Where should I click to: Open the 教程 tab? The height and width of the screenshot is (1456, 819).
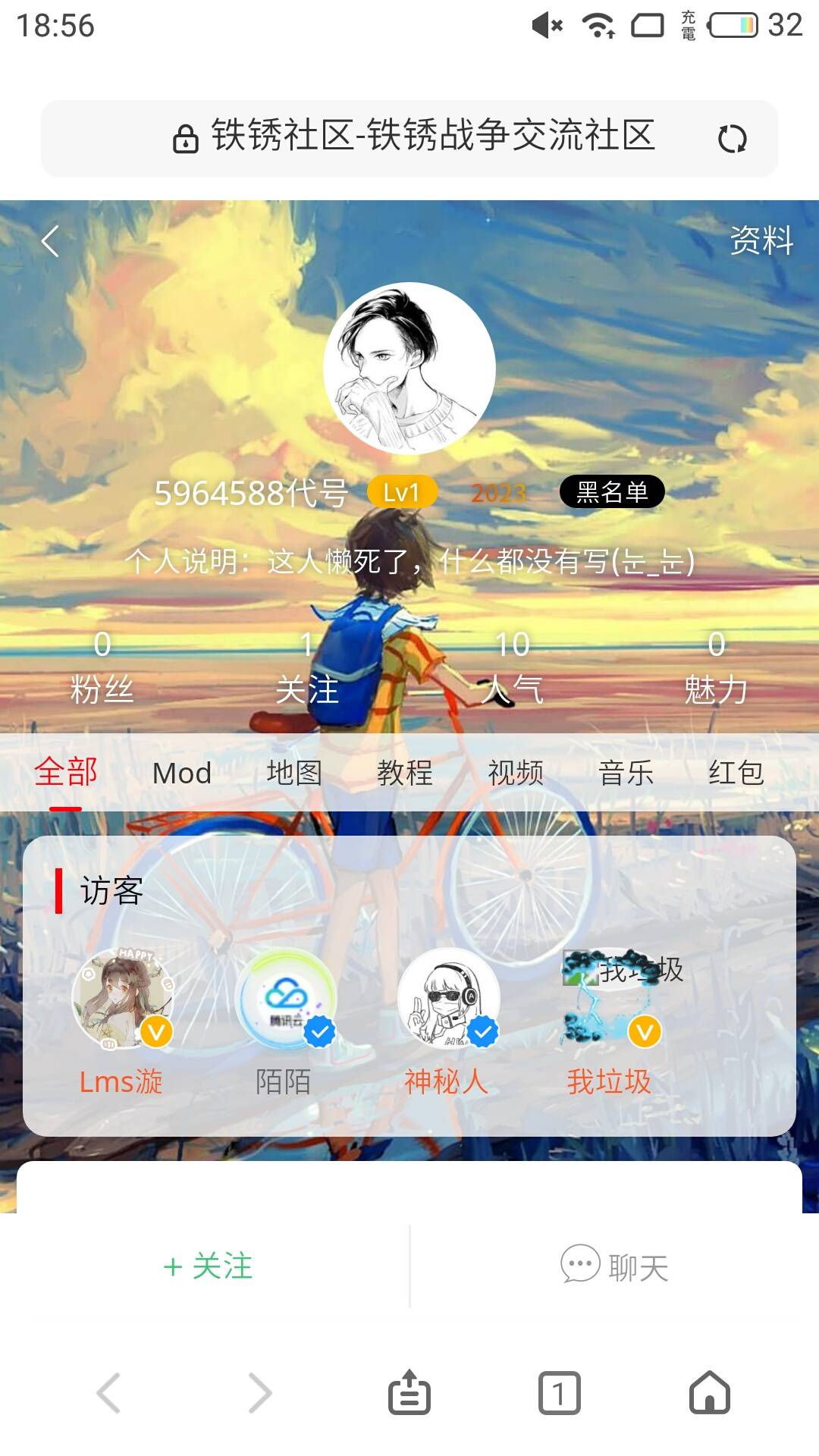pos(405,773)
